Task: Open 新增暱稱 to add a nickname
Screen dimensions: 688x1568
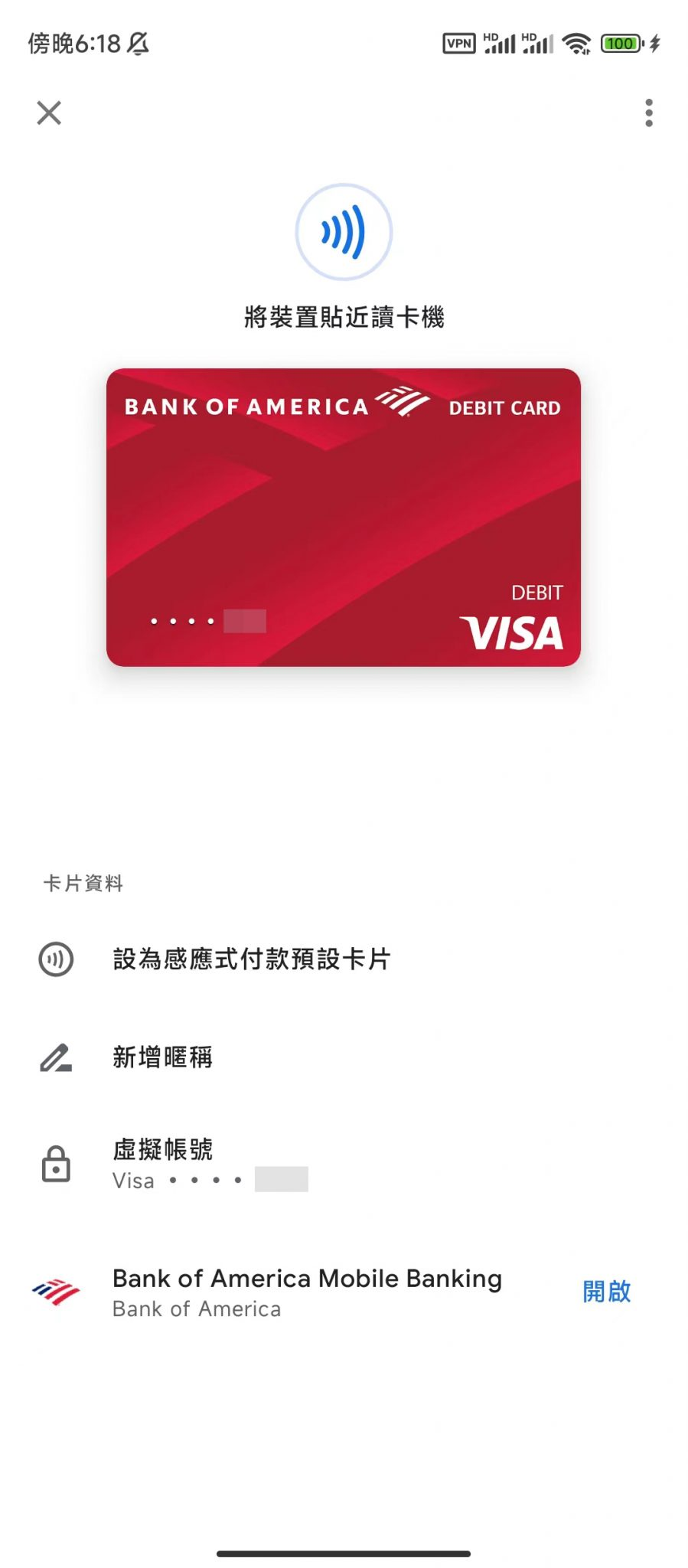Action: point(162,1057)
